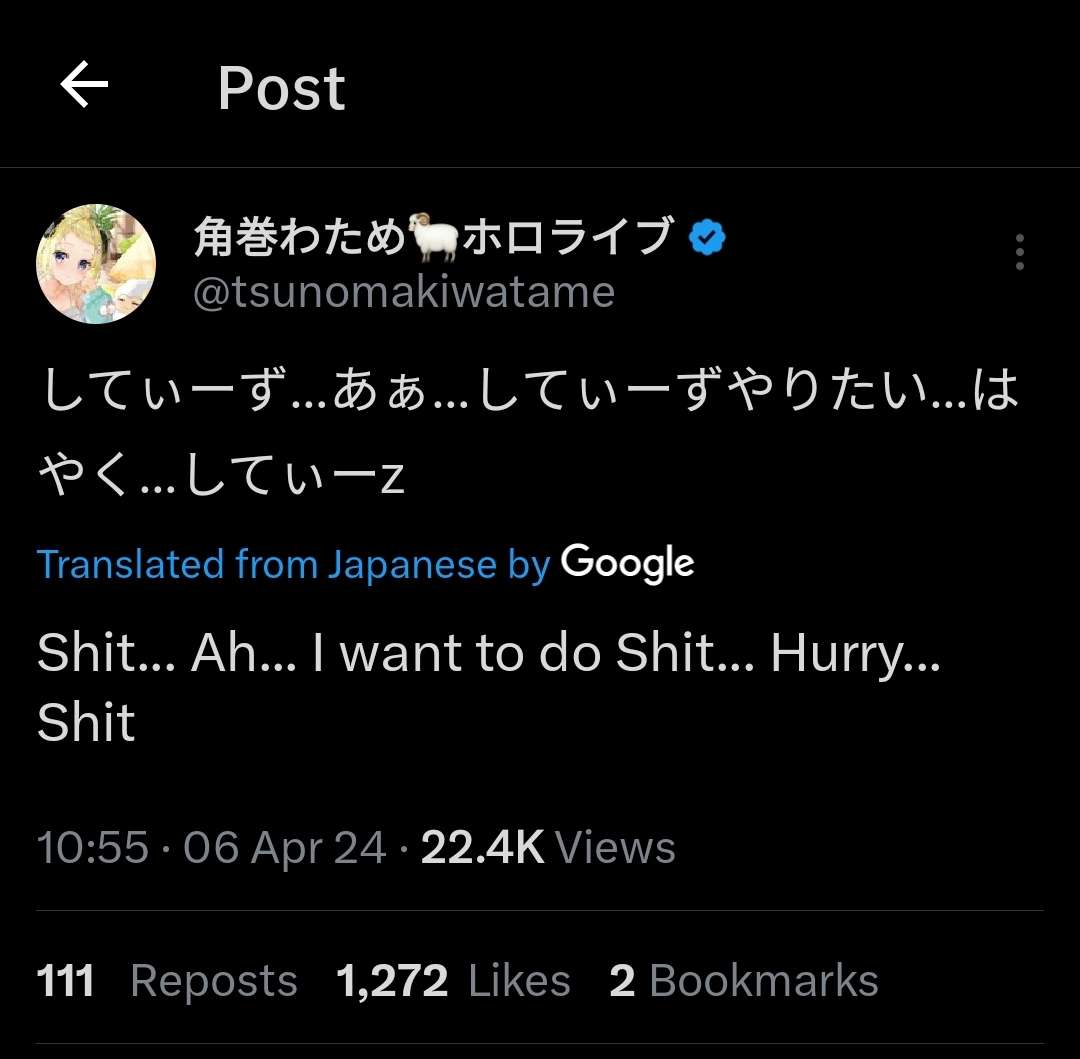Open the @tsunomakiwatame profile handle

404,293
